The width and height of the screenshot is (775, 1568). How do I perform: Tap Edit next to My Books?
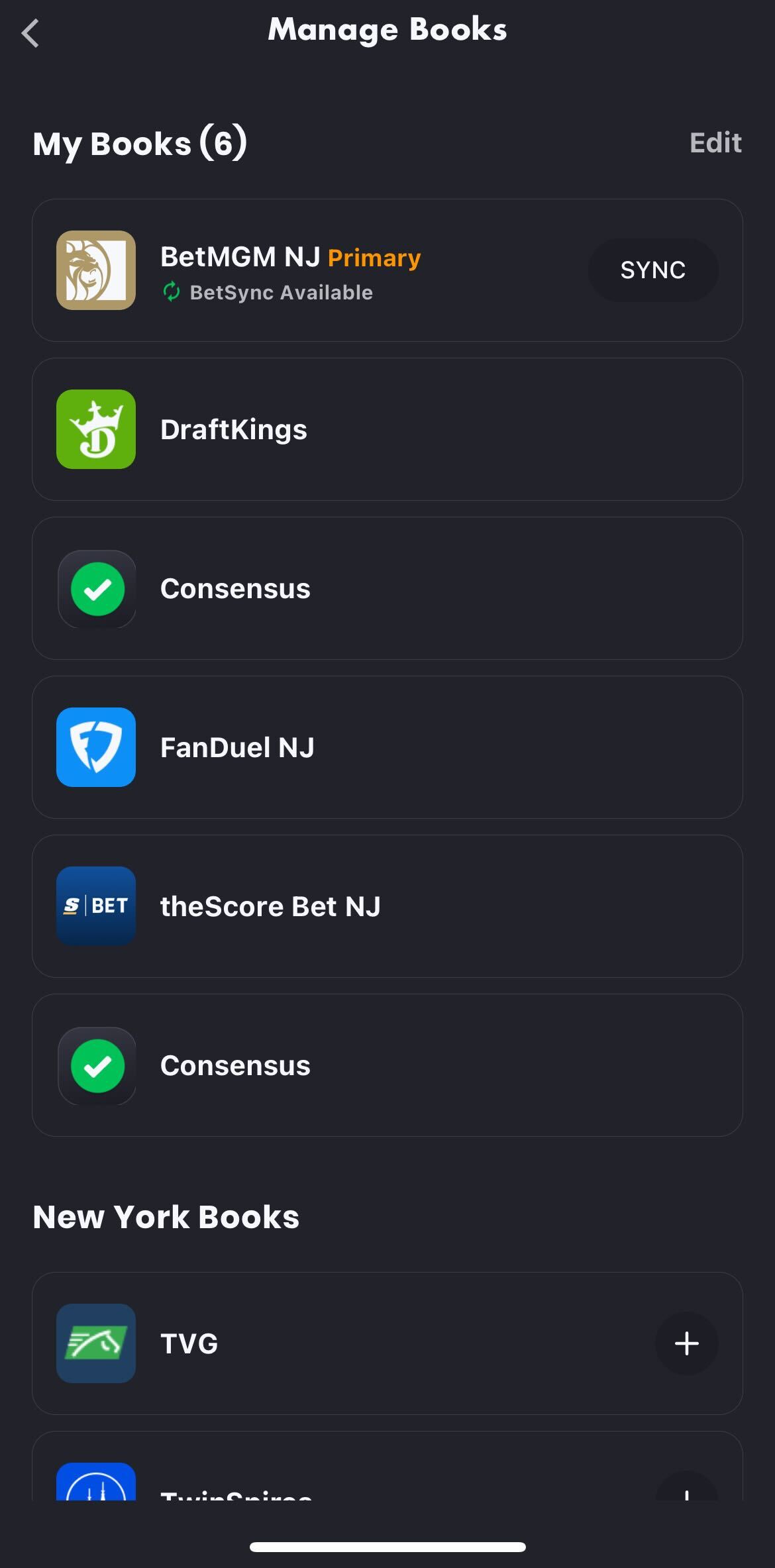click(x=715, y=143)
